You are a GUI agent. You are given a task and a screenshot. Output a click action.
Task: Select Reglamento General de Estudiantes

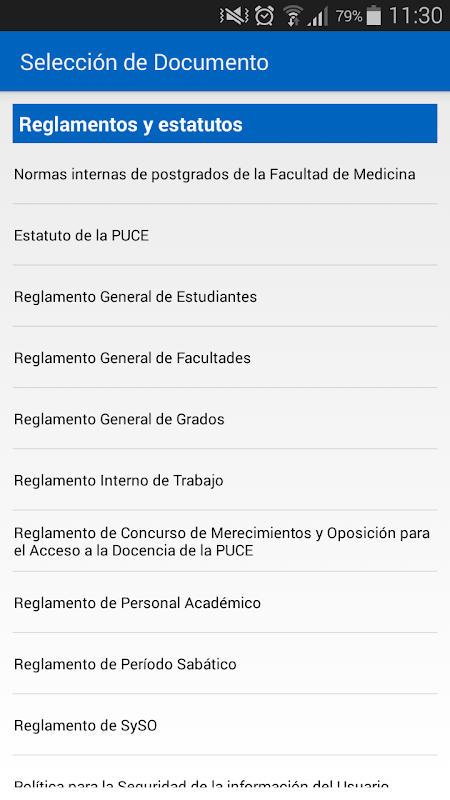pyautogui.click(x=224, y=296)
